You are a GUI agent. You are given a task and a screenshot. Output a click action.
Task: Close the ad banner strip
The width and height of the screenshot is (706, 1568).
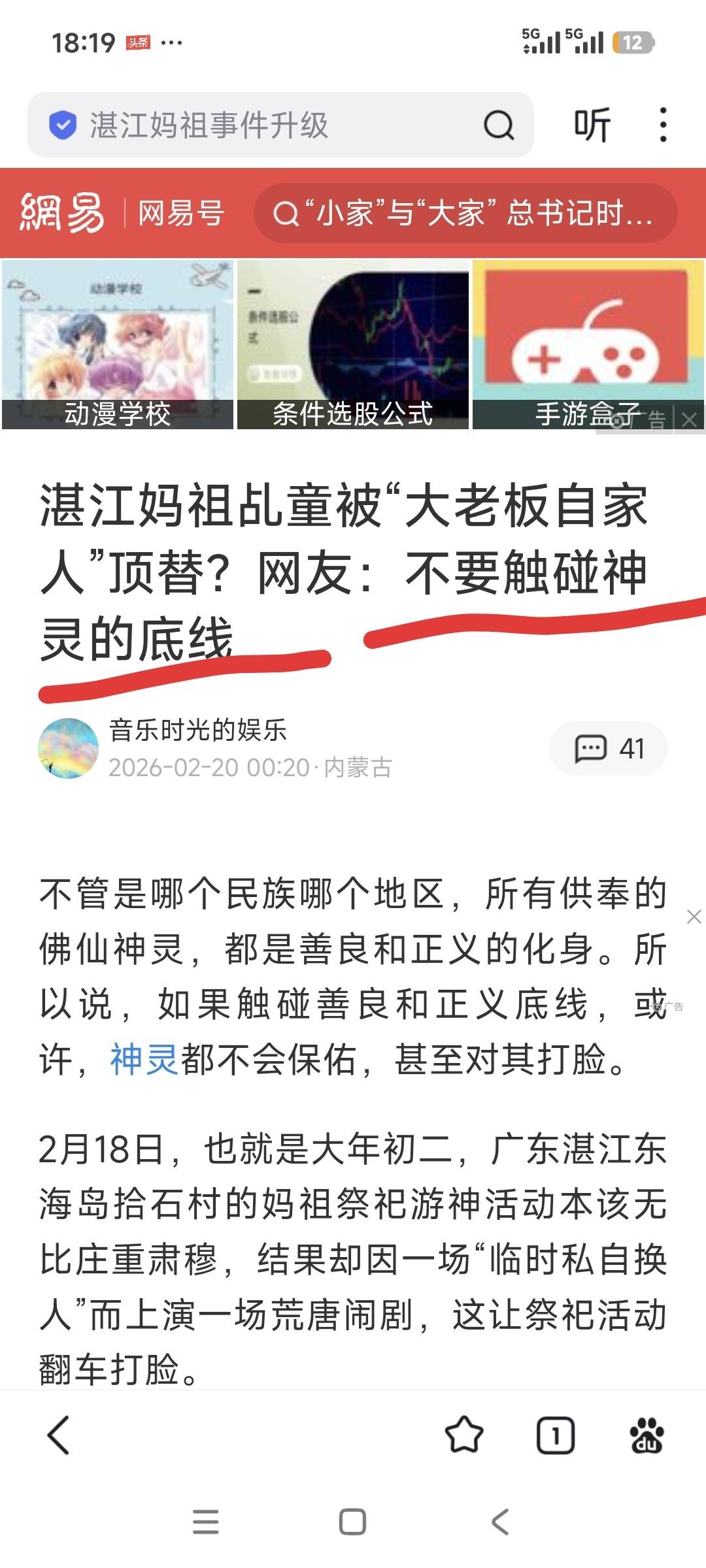pos(690,419)
